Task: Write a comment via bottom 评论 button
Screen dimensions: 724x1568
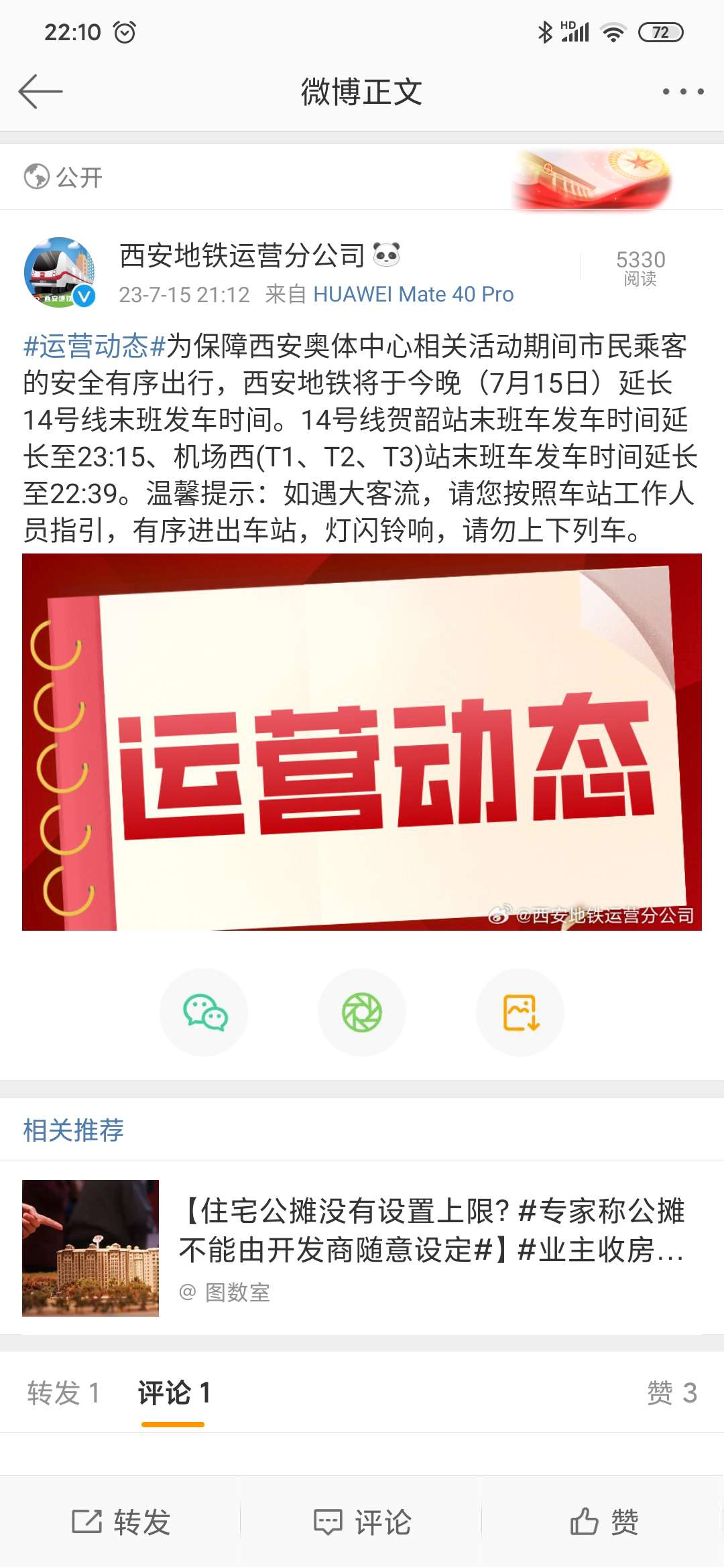Action: [362, 1522]
